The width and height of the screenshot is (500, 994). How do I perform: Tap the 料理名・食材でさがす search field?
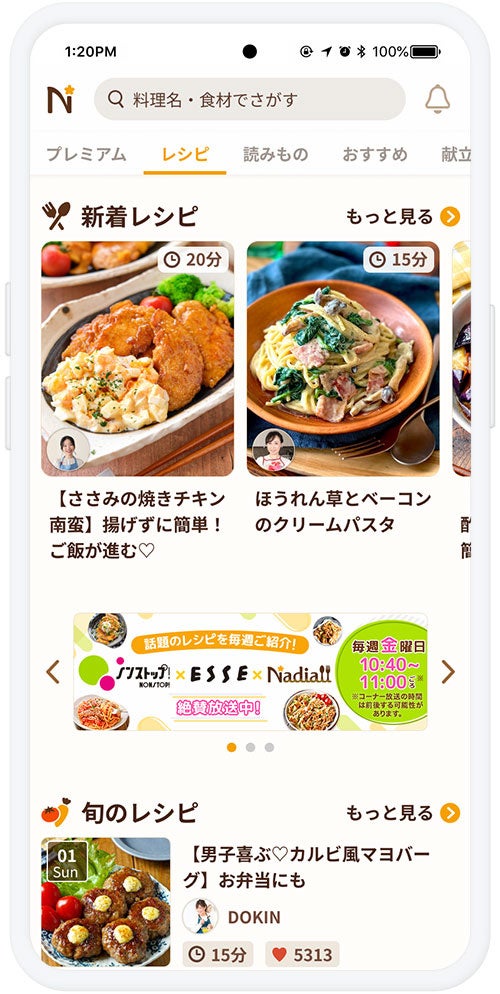(250, 100)
